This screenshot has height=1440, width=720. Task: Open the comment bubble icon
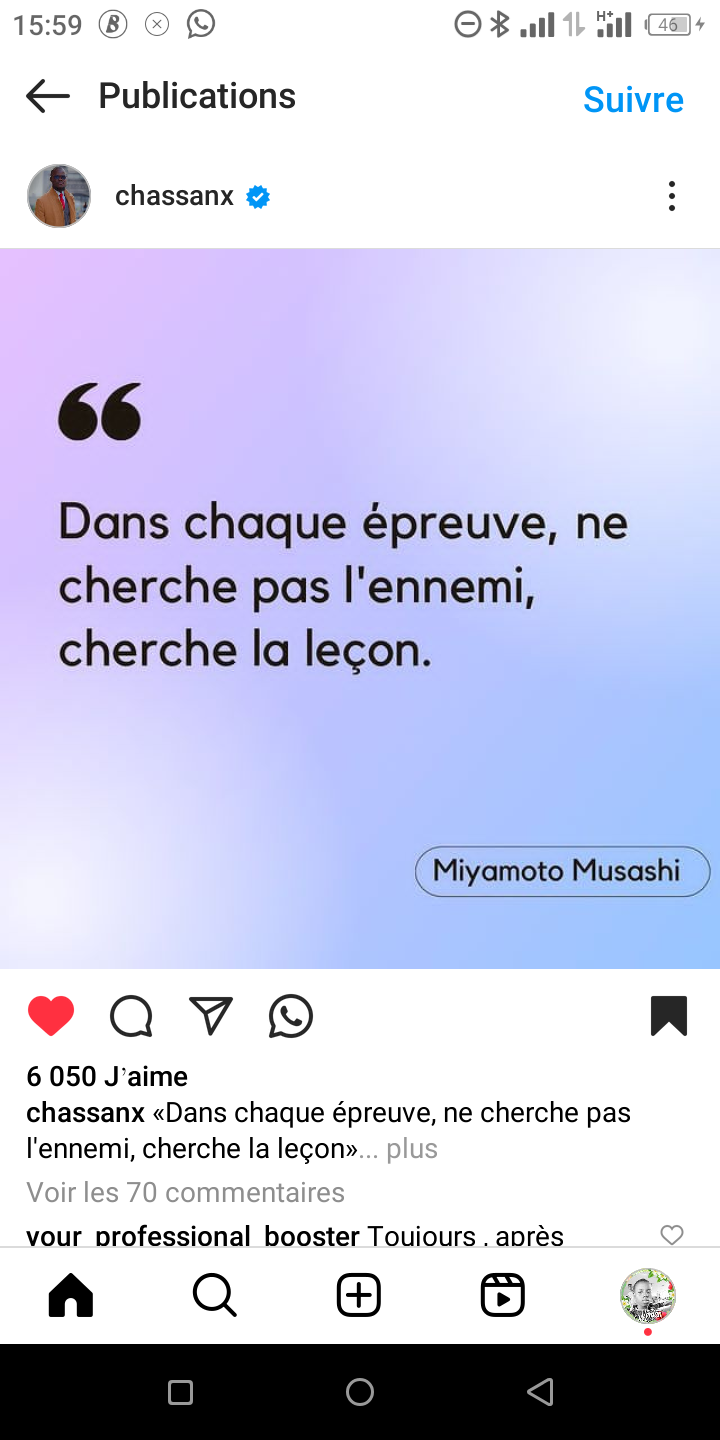click(131, 1016)
